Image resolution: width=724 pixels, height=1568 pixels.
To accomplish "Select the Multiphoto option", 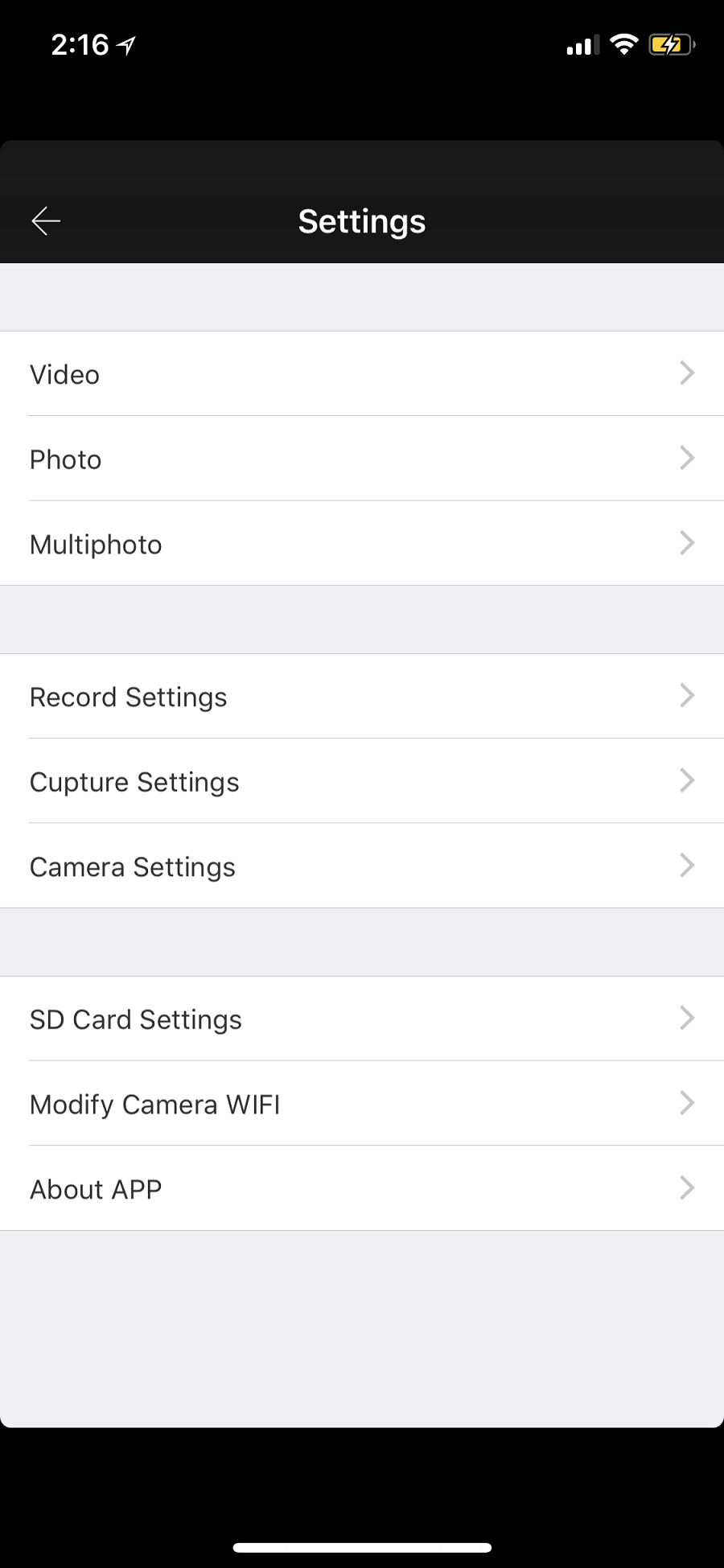I will pos(362,544).
